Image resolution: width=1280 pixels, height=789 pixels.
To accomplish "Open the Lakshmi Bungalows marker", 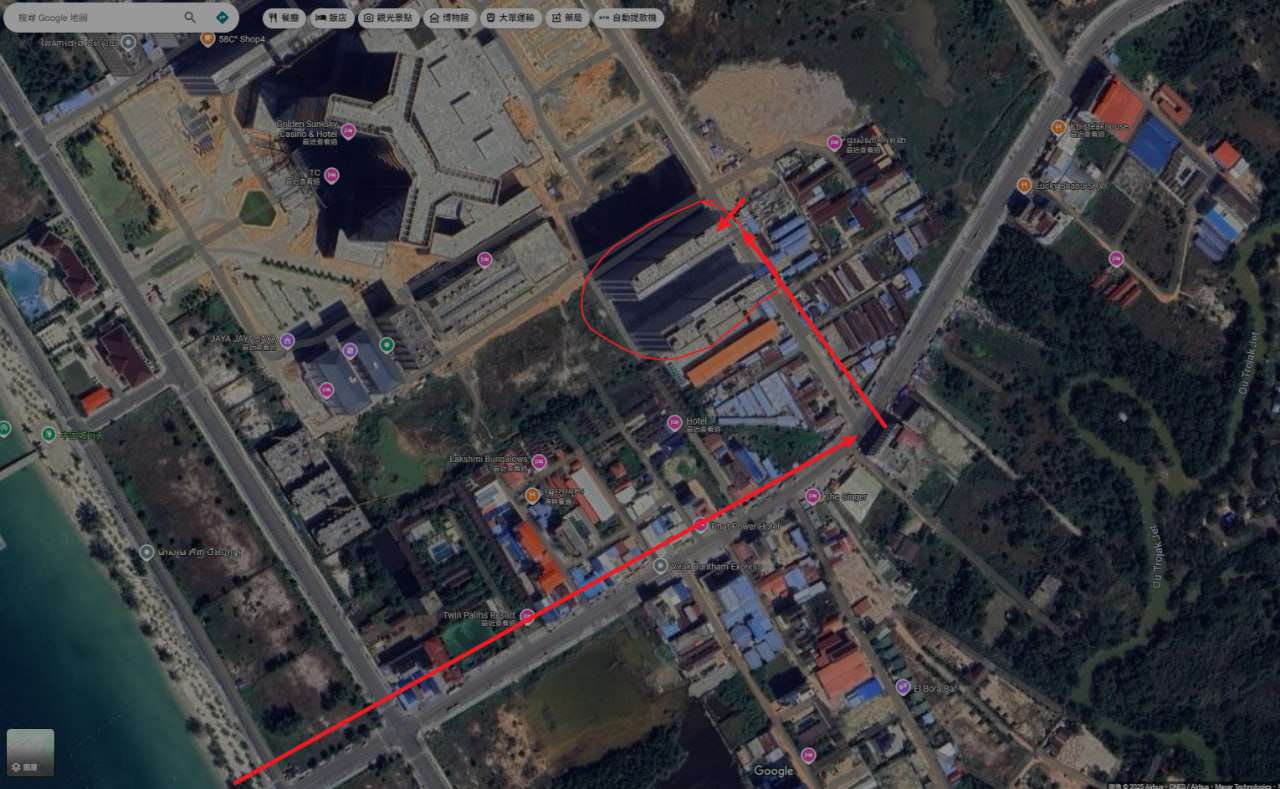I will [x=539, y=461].
